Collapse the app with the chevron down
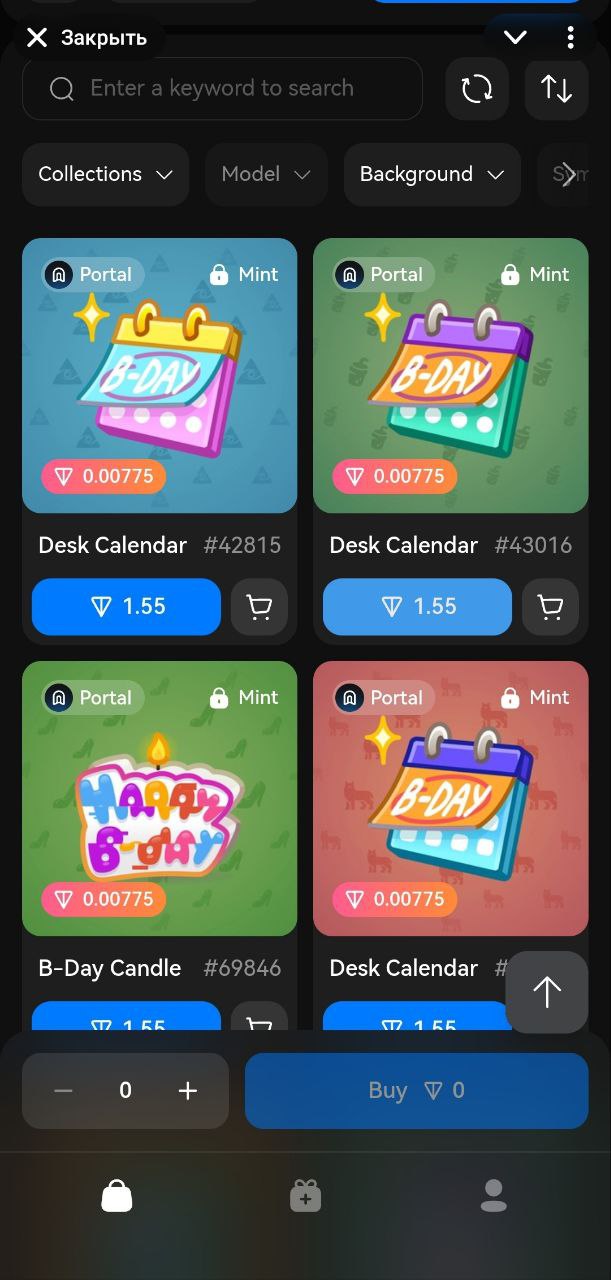The width and height of the screenshot is (611, 1280). point(515,38)
